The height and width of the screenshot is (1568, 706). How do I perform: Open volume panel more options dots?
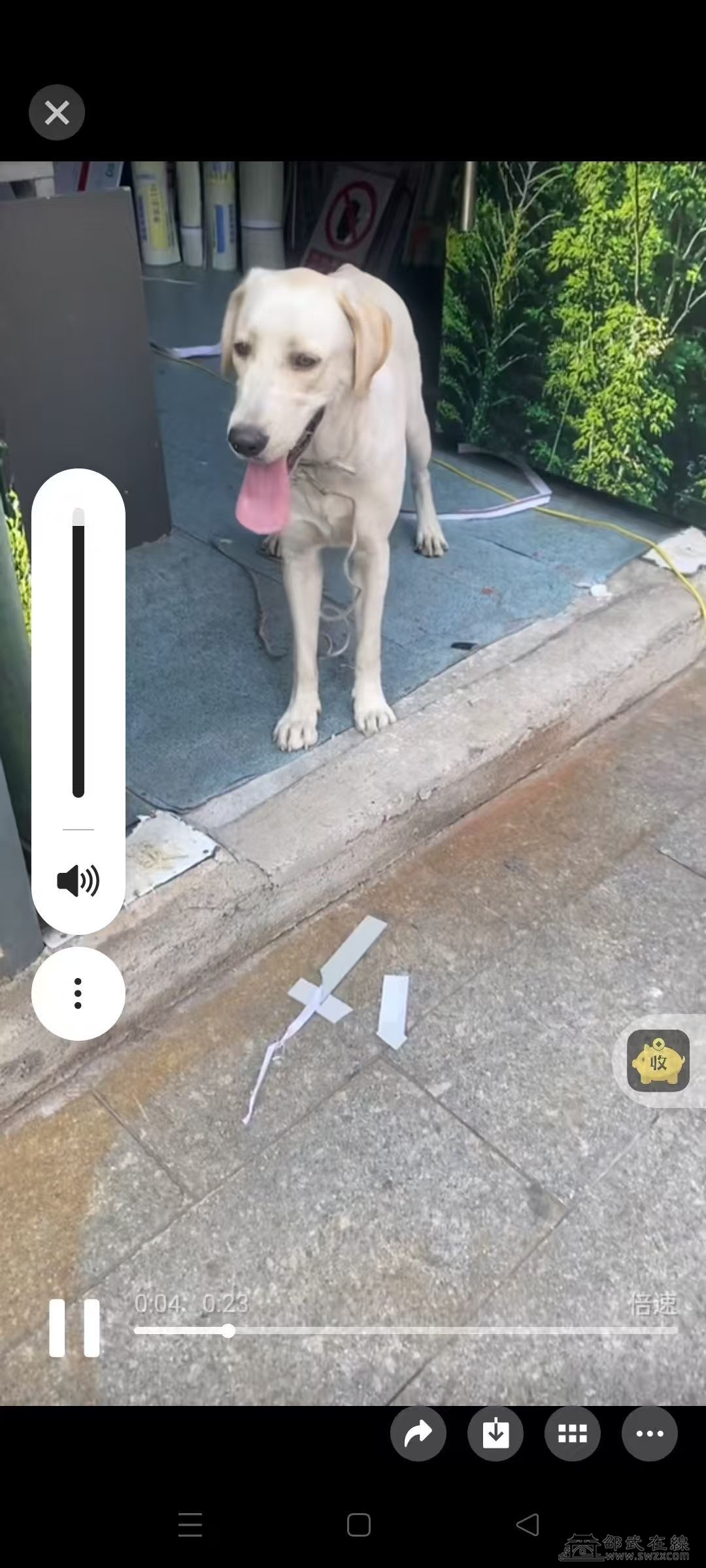tap(78, 993)
